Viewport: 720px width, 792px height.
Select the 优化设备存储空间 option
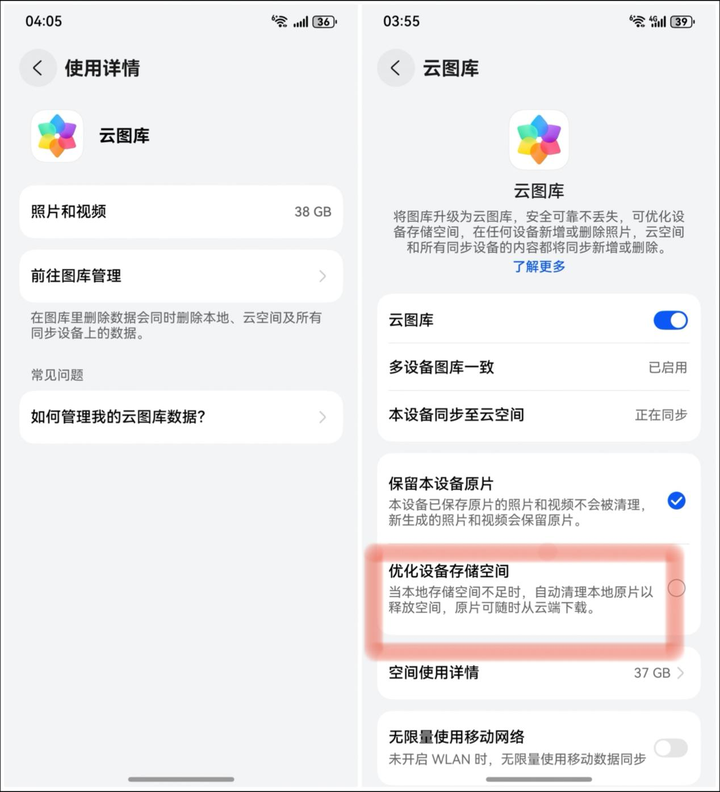point(539,589)
